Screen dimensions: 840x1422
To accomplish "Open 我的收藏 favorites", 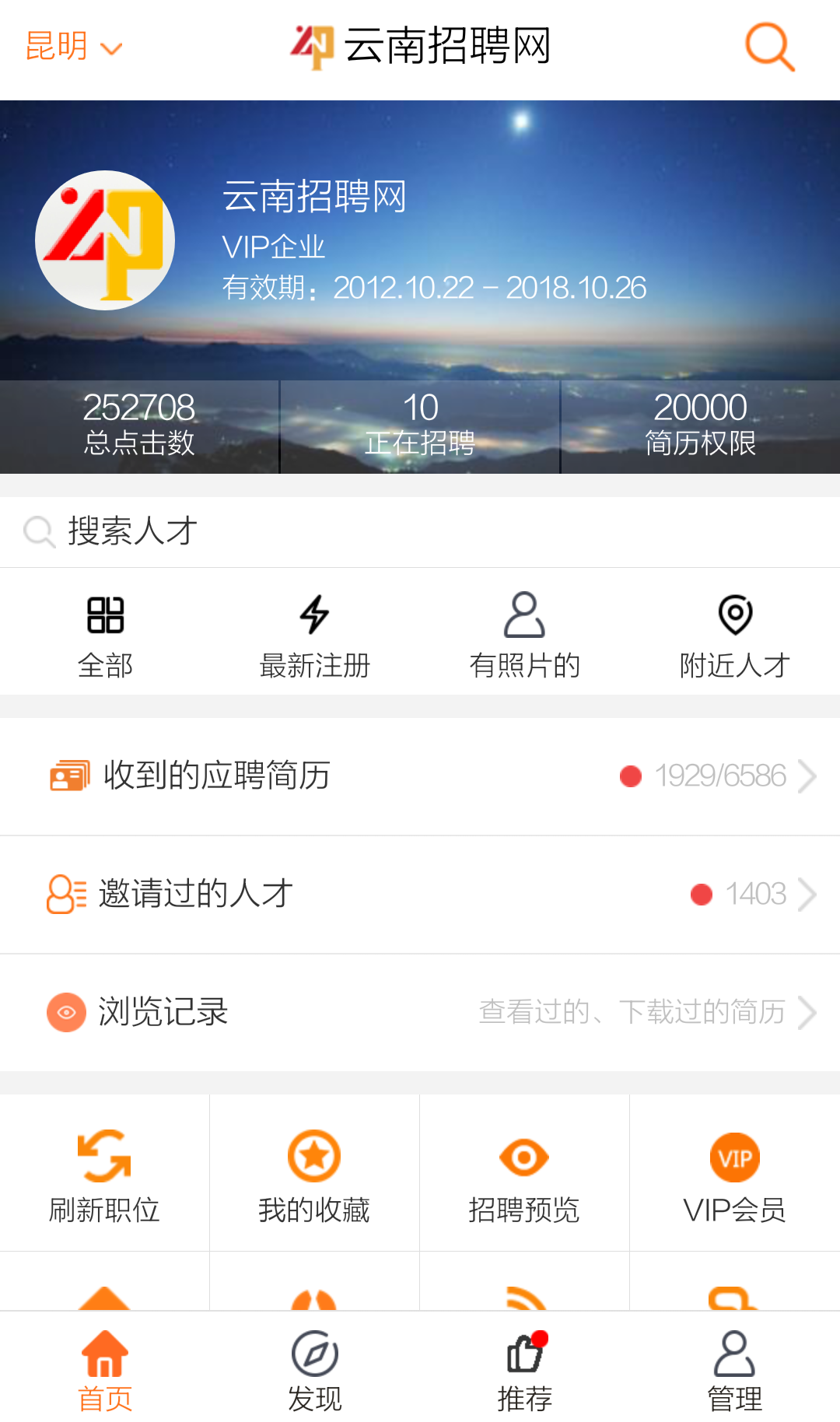I will (314, 1175).
